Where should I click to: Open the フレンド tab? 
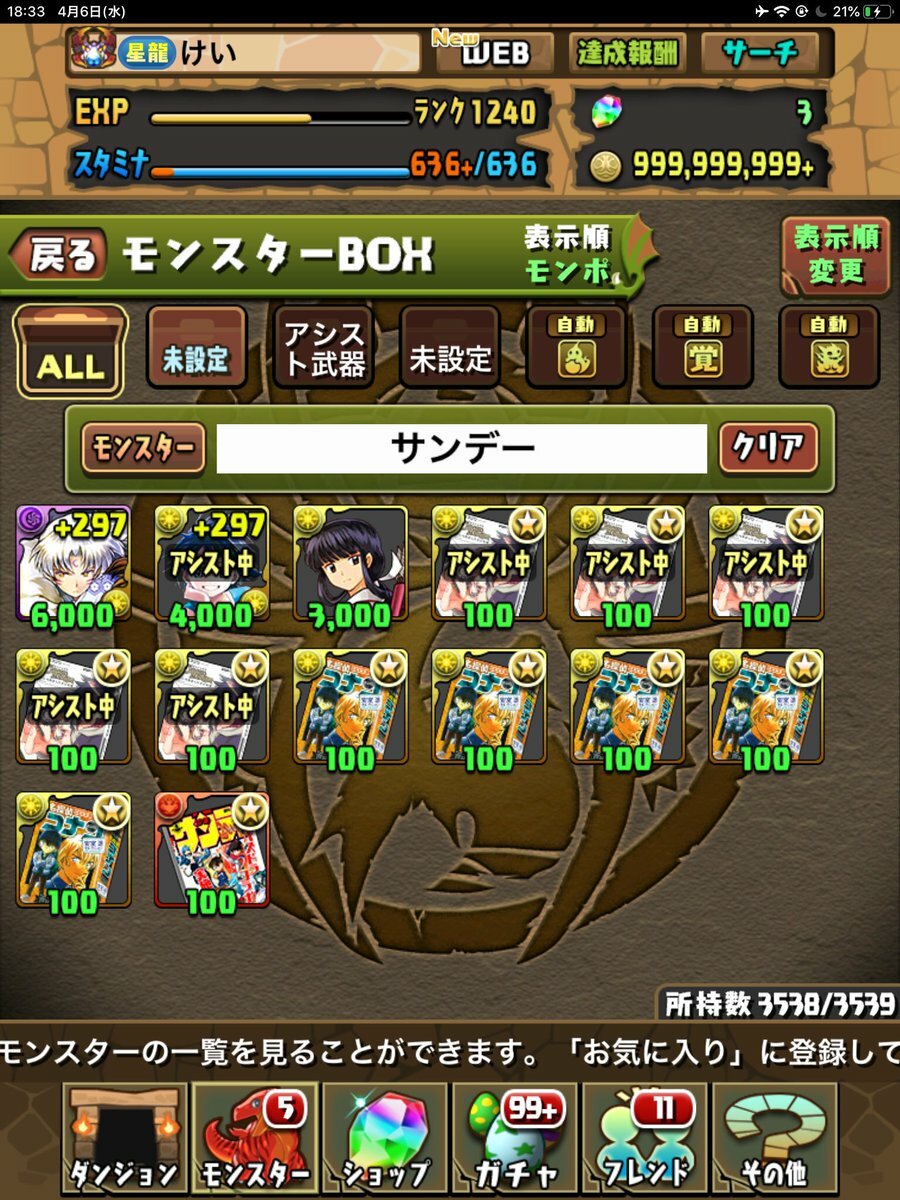pos(644,1138)
